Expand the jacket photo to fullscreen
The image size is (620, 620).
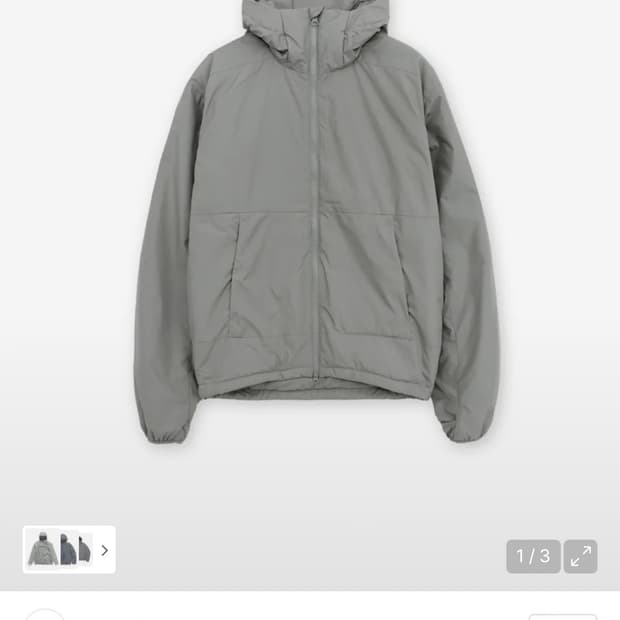click(580, 556)
